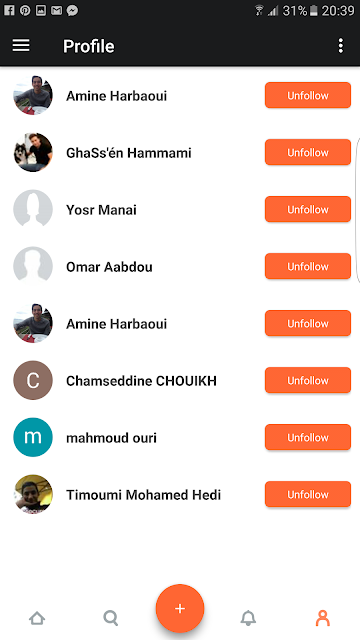Go to the Home tab

pyautogui.click(x=37, y=618)
